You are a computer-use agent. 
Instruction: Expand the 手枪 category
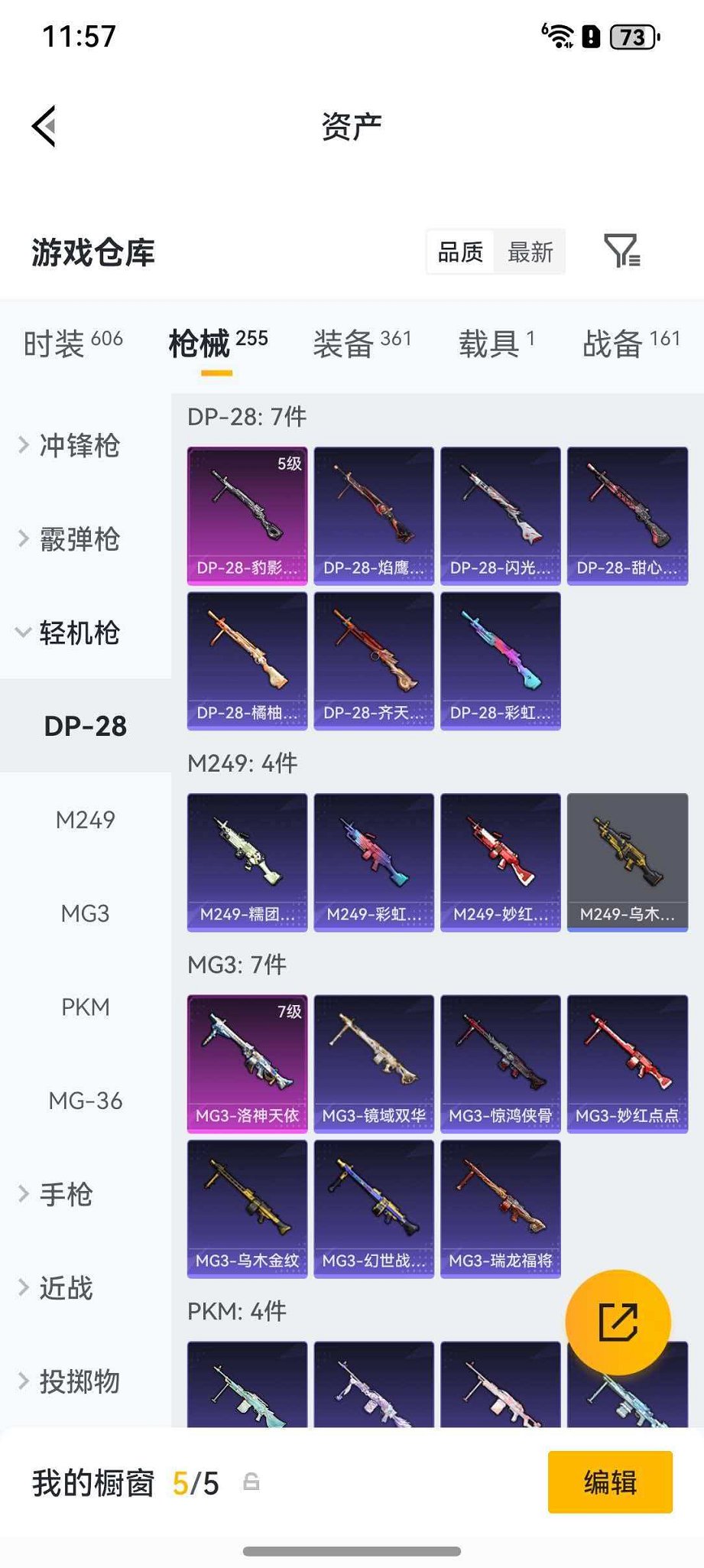click(66, 1194)
